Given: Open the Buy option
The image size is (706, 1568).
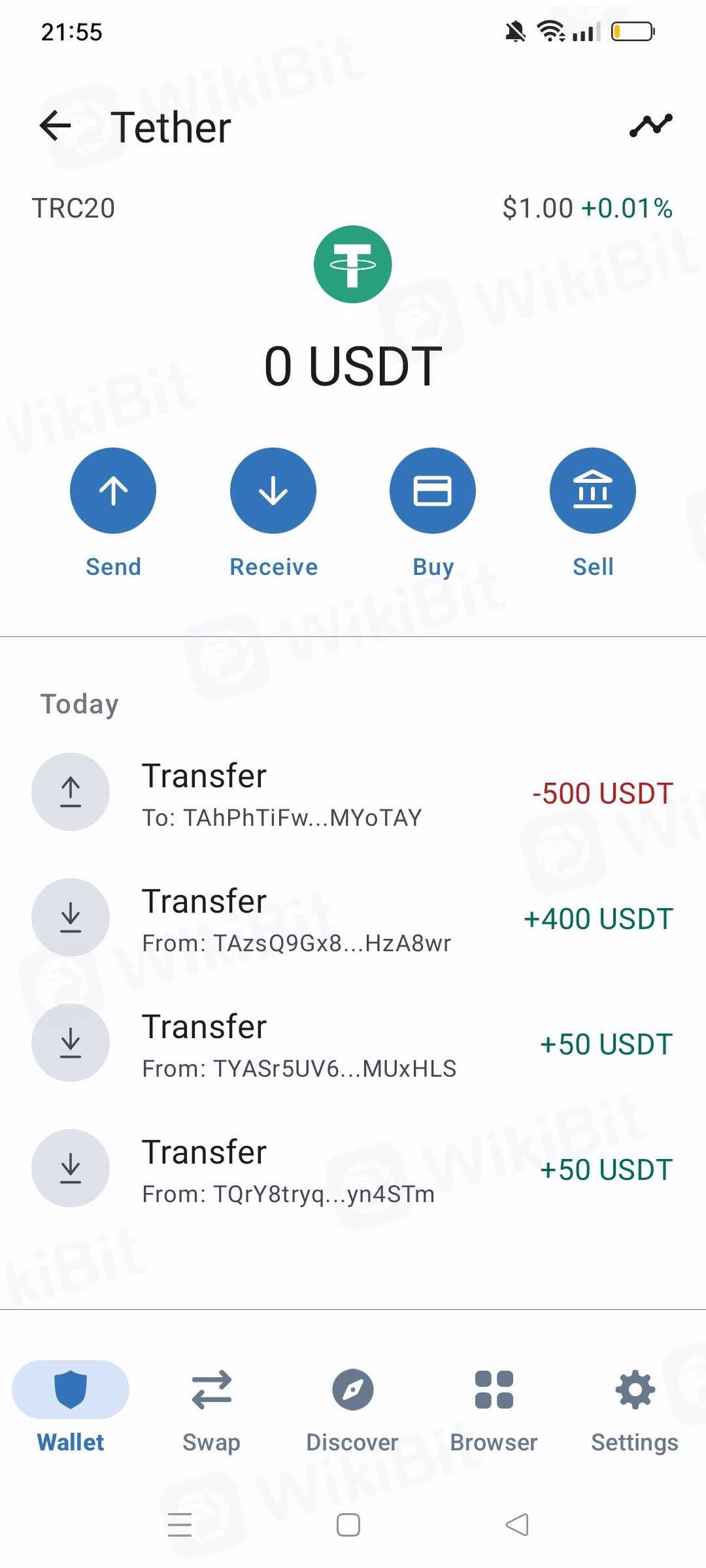Looking at the screenshot, I should pos(433,491).
